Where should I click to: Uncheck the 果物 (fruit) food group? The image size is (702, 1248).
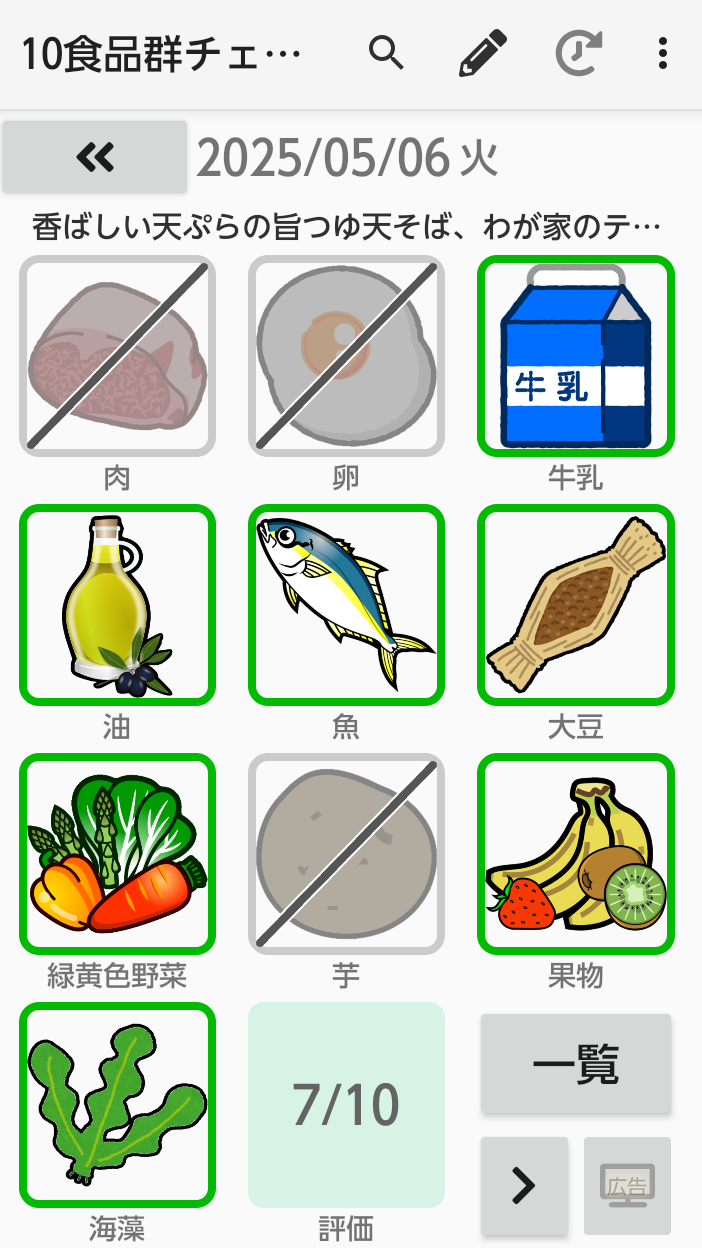[576, 853]
